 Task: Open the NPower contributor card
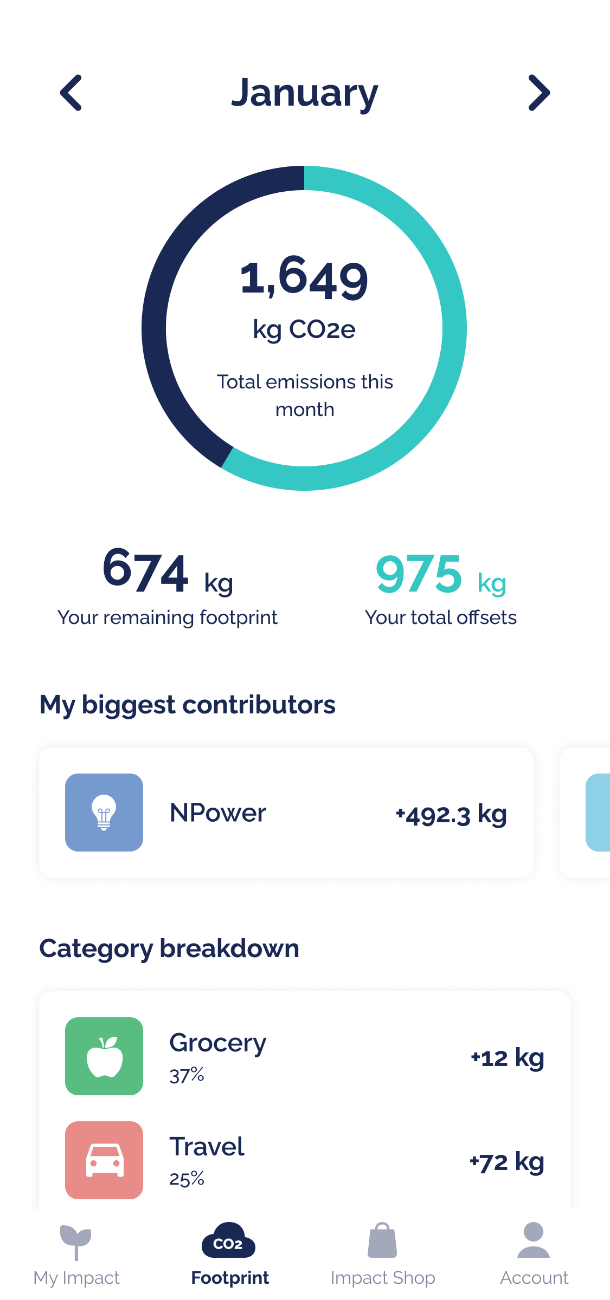pos(286,813)
